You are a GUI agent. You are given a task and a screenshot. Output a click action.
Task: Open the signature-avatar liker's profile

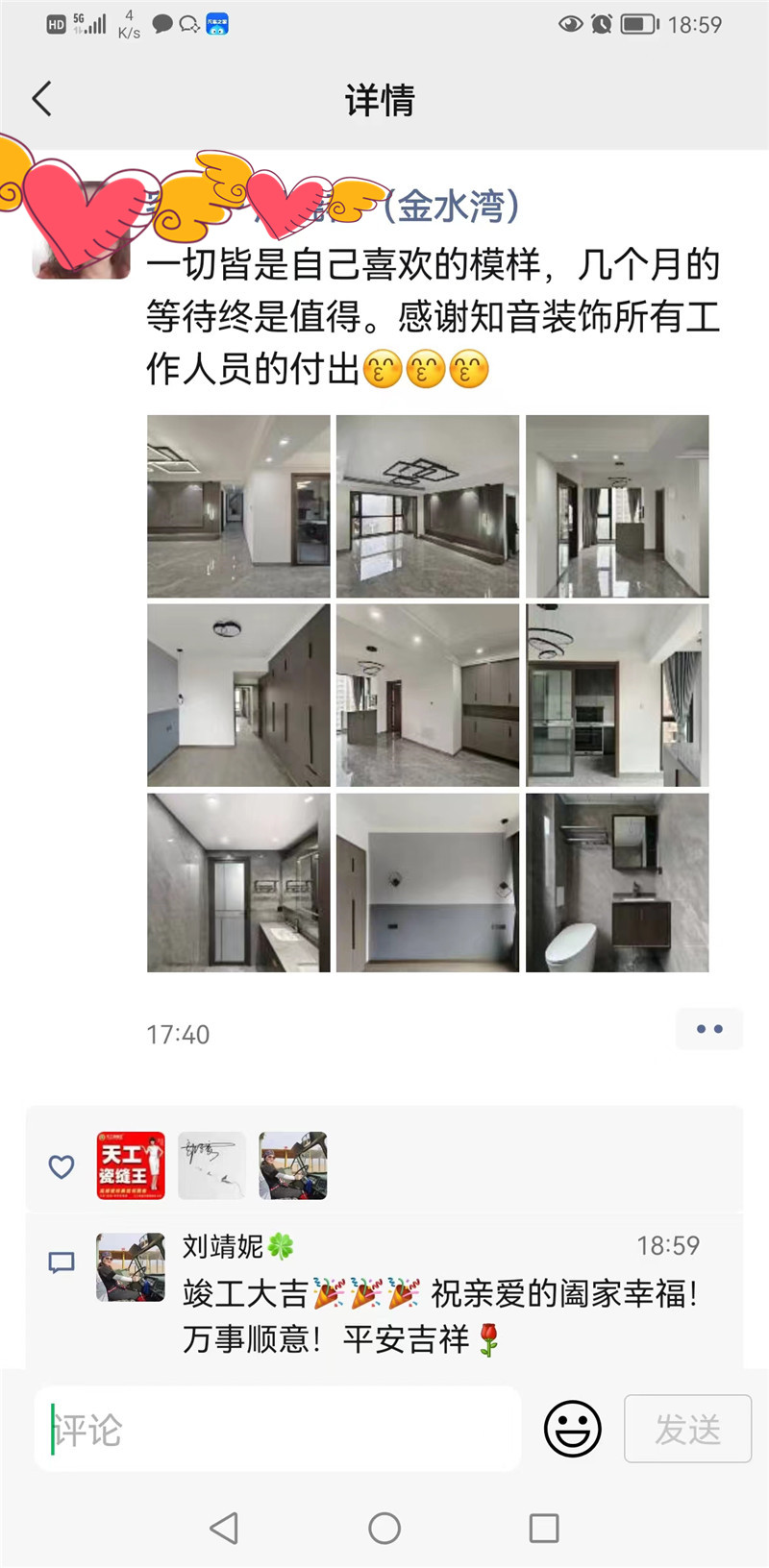point(211,1165)
